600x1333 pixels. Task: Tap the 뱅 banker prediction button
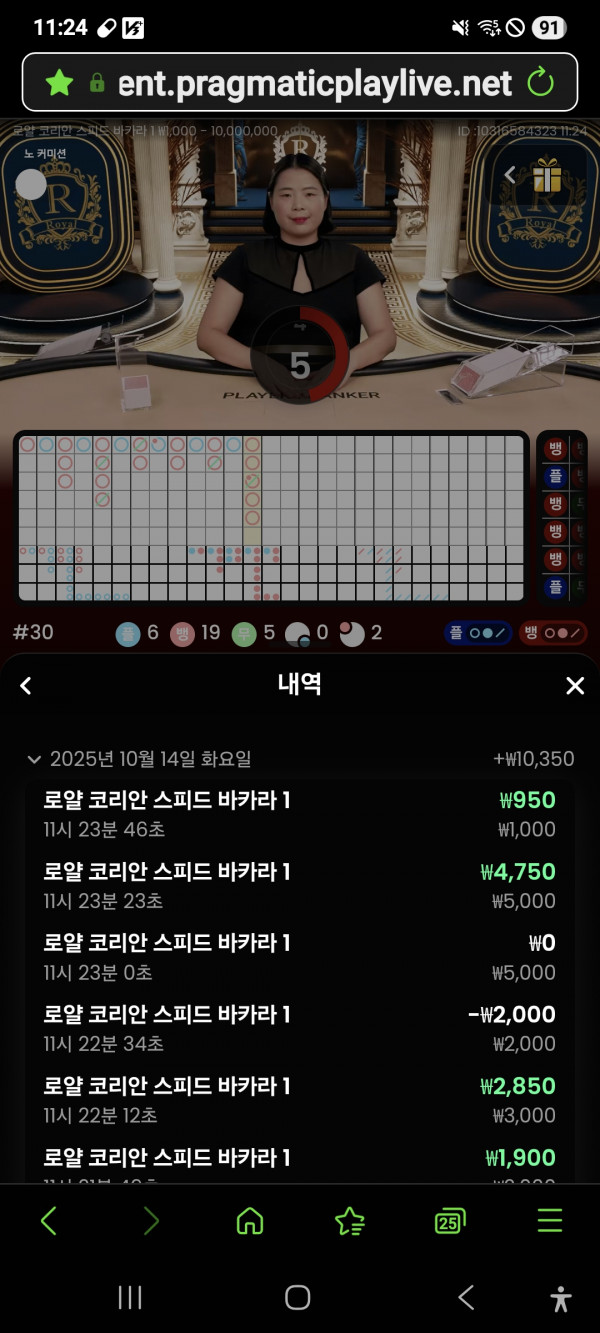click(553, 633)
